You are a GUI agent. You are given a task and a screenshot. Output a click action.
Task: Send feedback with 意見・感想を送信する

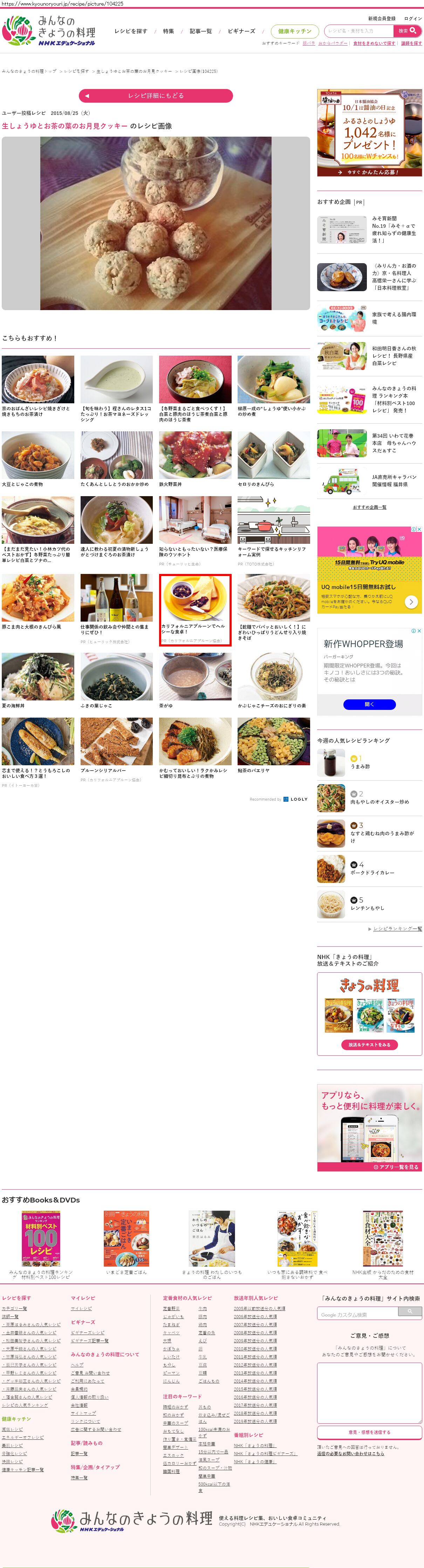tap(369, 1432)
